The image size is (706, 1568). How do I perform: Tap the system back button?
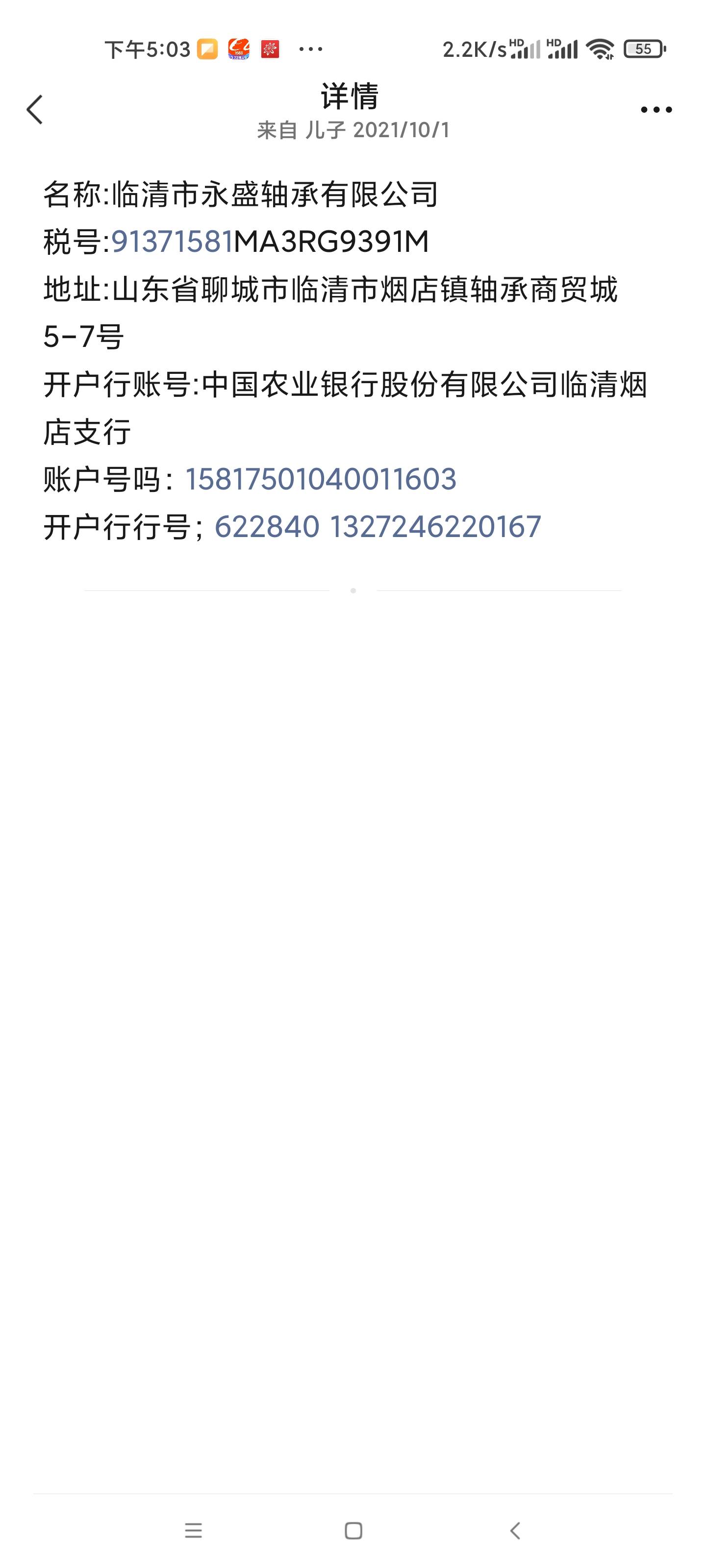(515, 1530)
